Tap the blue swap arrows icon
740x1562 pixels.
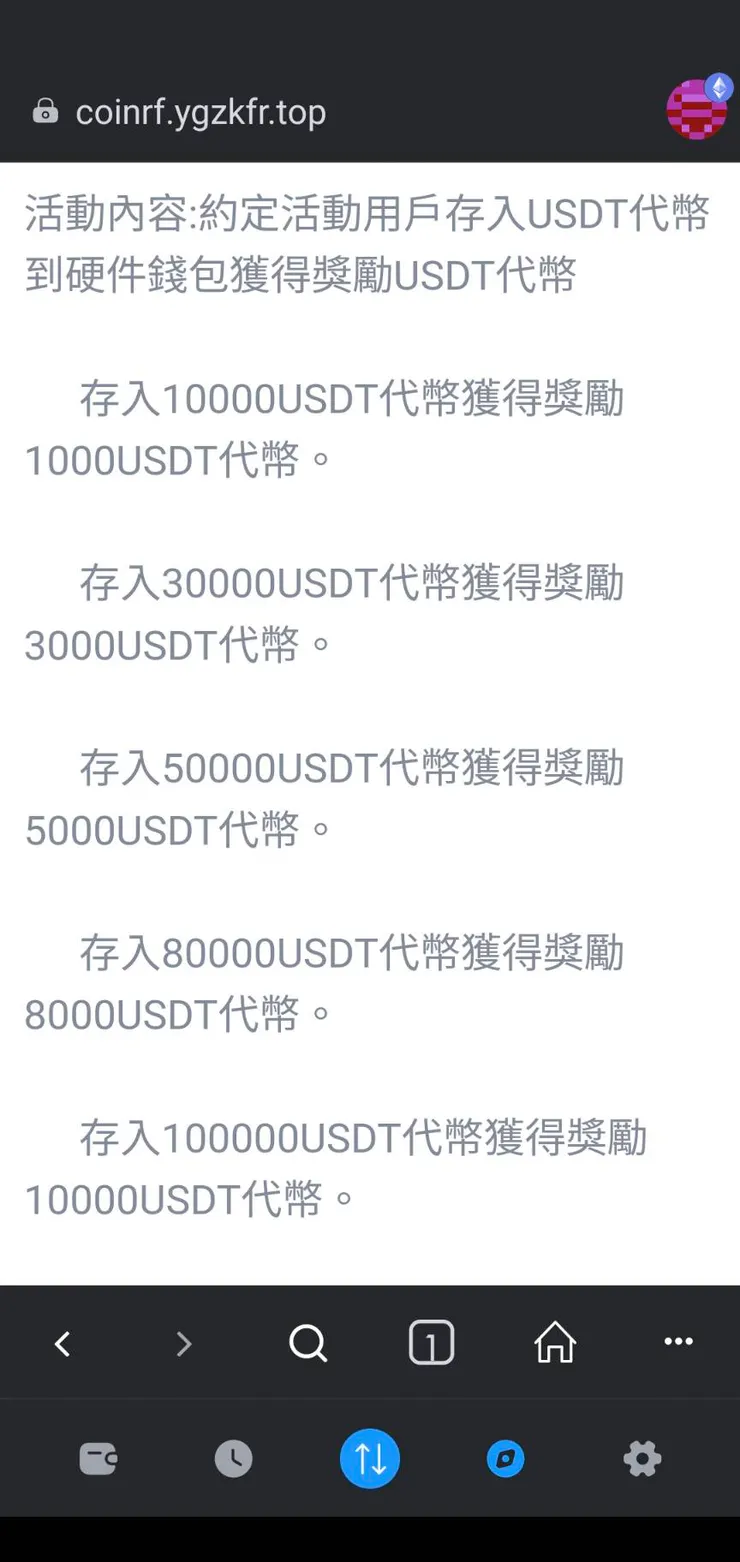(x=370, y=1459)
